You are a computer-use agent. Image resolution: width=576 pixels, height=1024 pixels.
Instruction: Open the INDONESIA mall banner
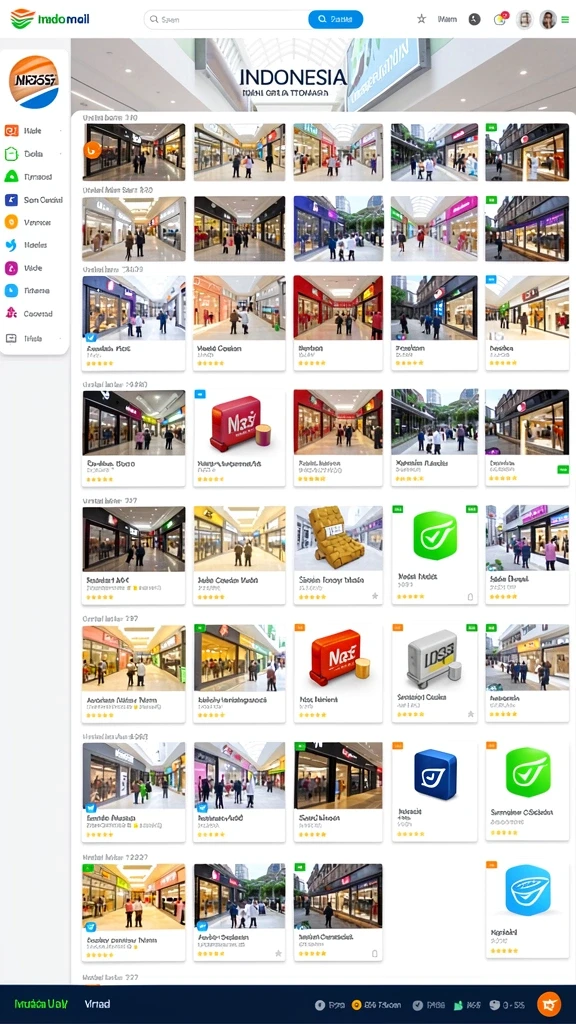323,74
